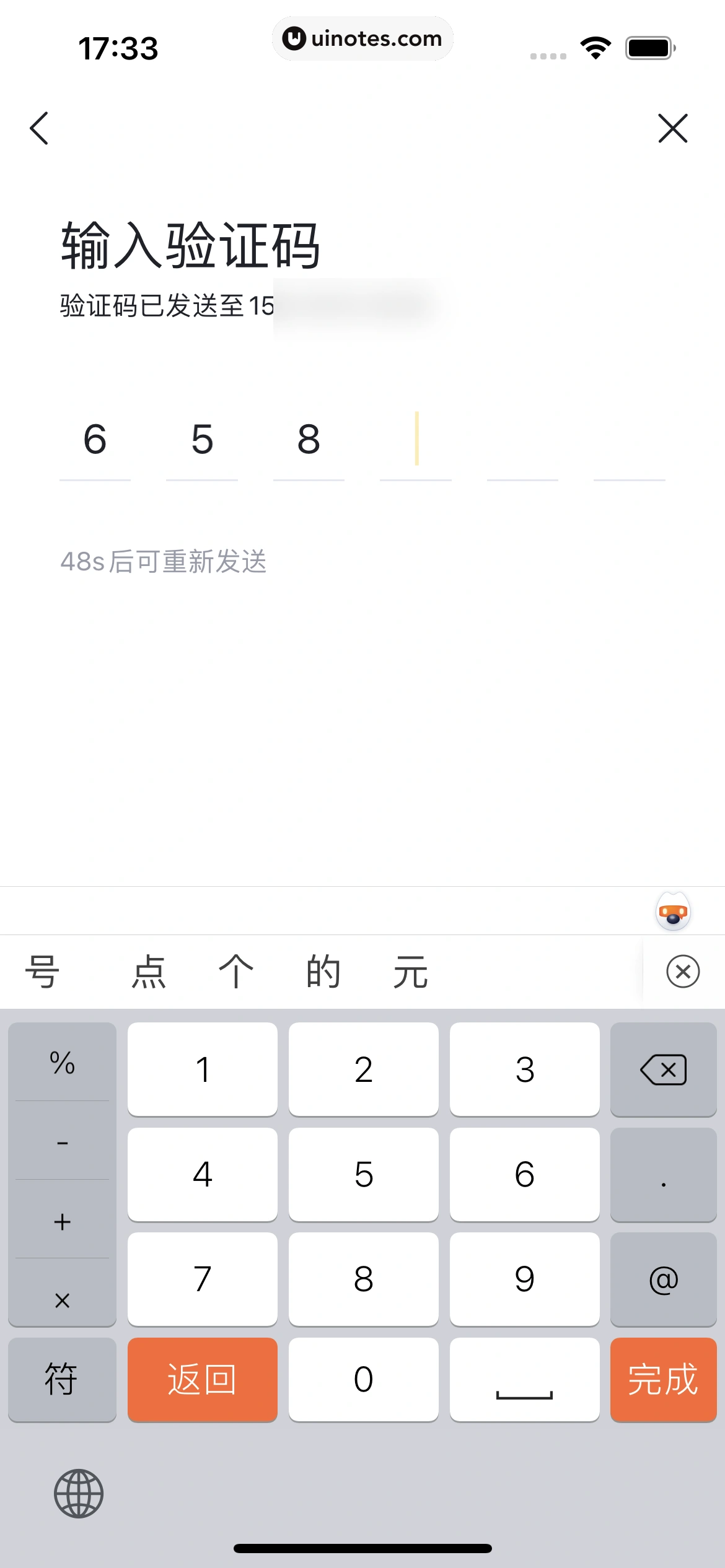Dismiss the suggestion bar with the circled X
Image resolution: width=725 pixels, height=1568 pixels.
point(683,971)
